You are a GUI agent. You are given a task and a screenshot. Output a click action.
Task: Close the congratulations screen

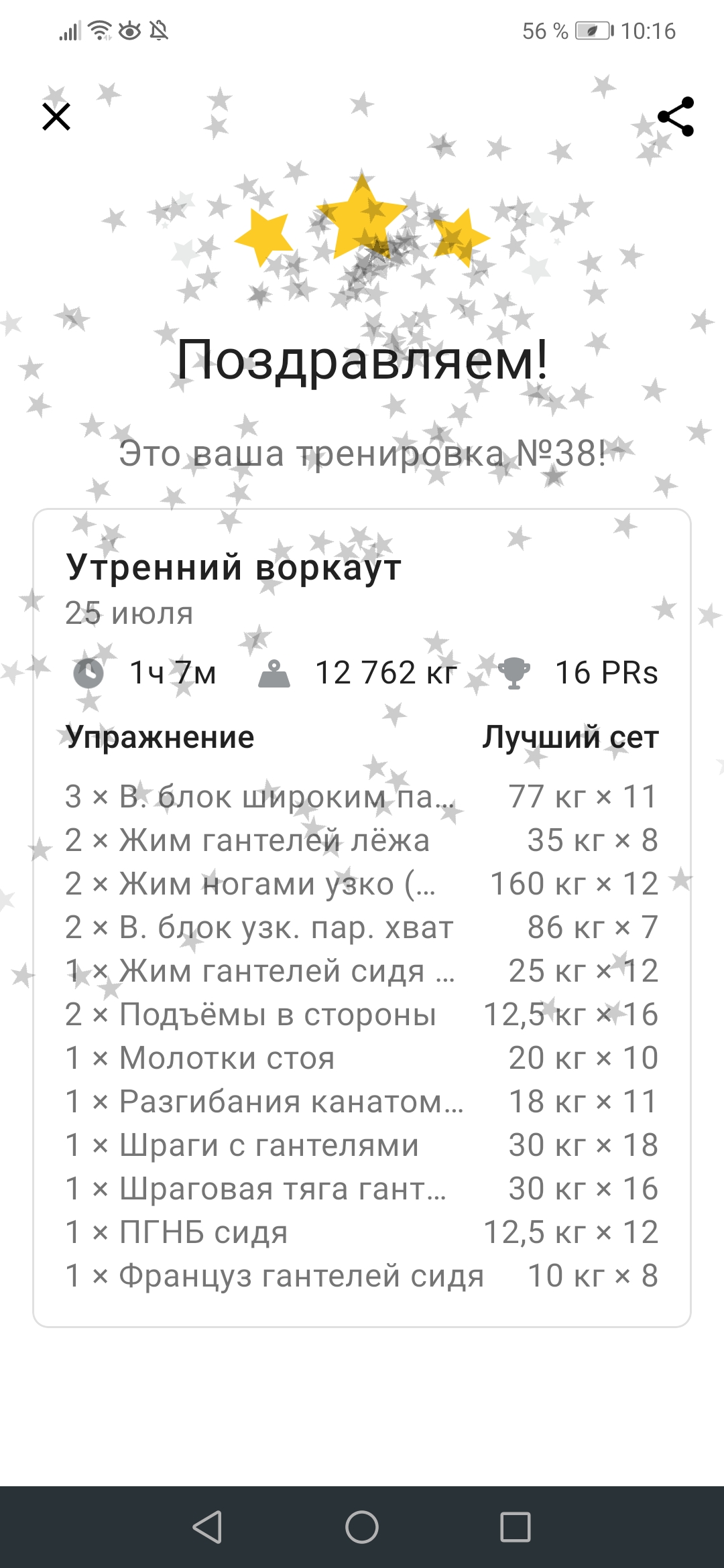coord(56,117)
